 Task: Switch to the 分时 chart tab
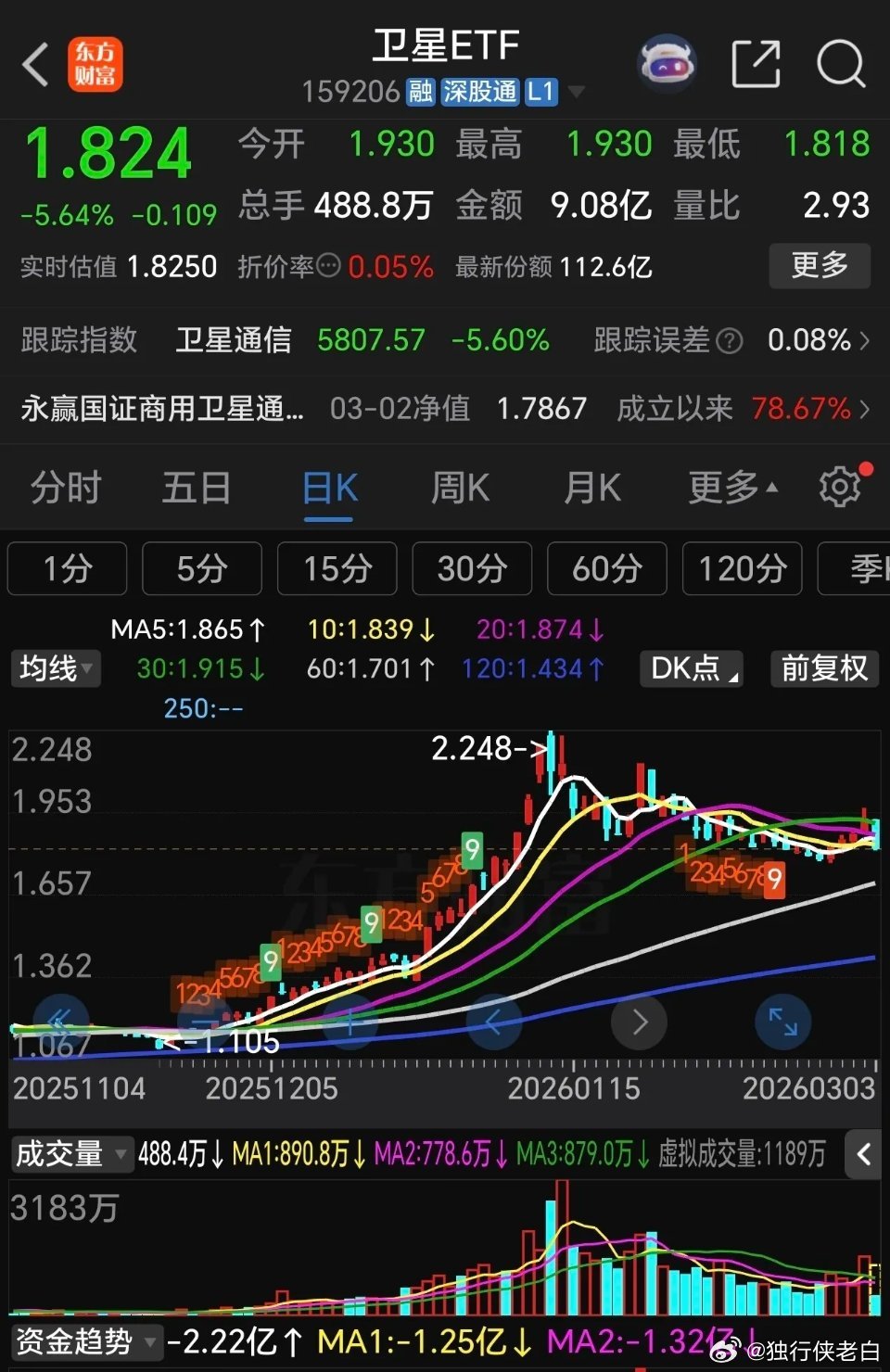(x=63, y=488)
